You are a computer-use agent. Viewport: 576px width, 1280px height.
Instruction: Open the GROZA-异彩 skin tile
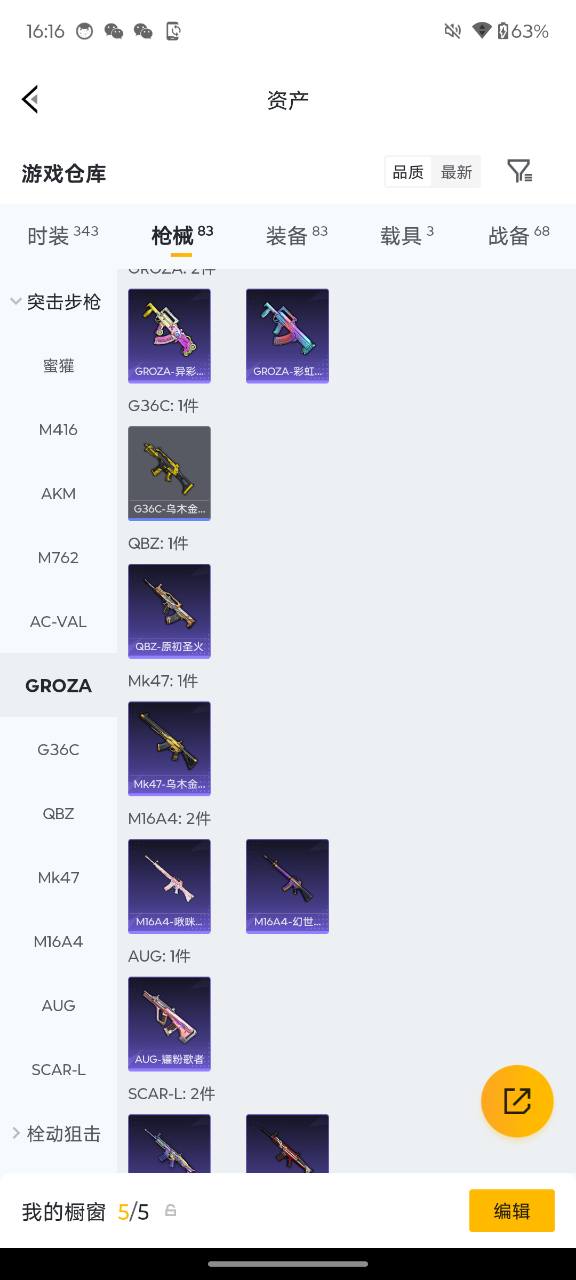(x=169, y=336)
